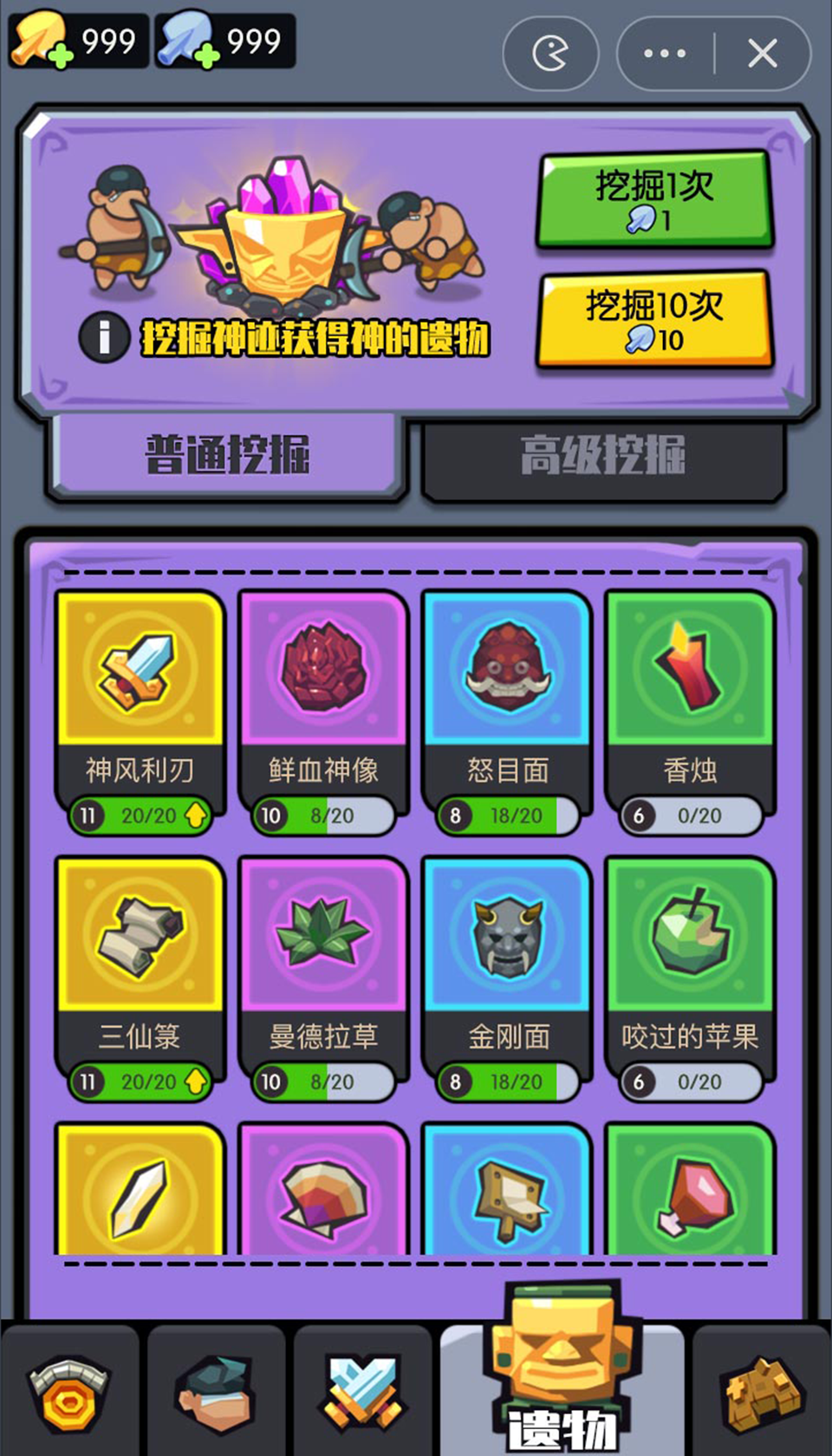Open the mini-program overflow menu

click(x=665, y=54)
